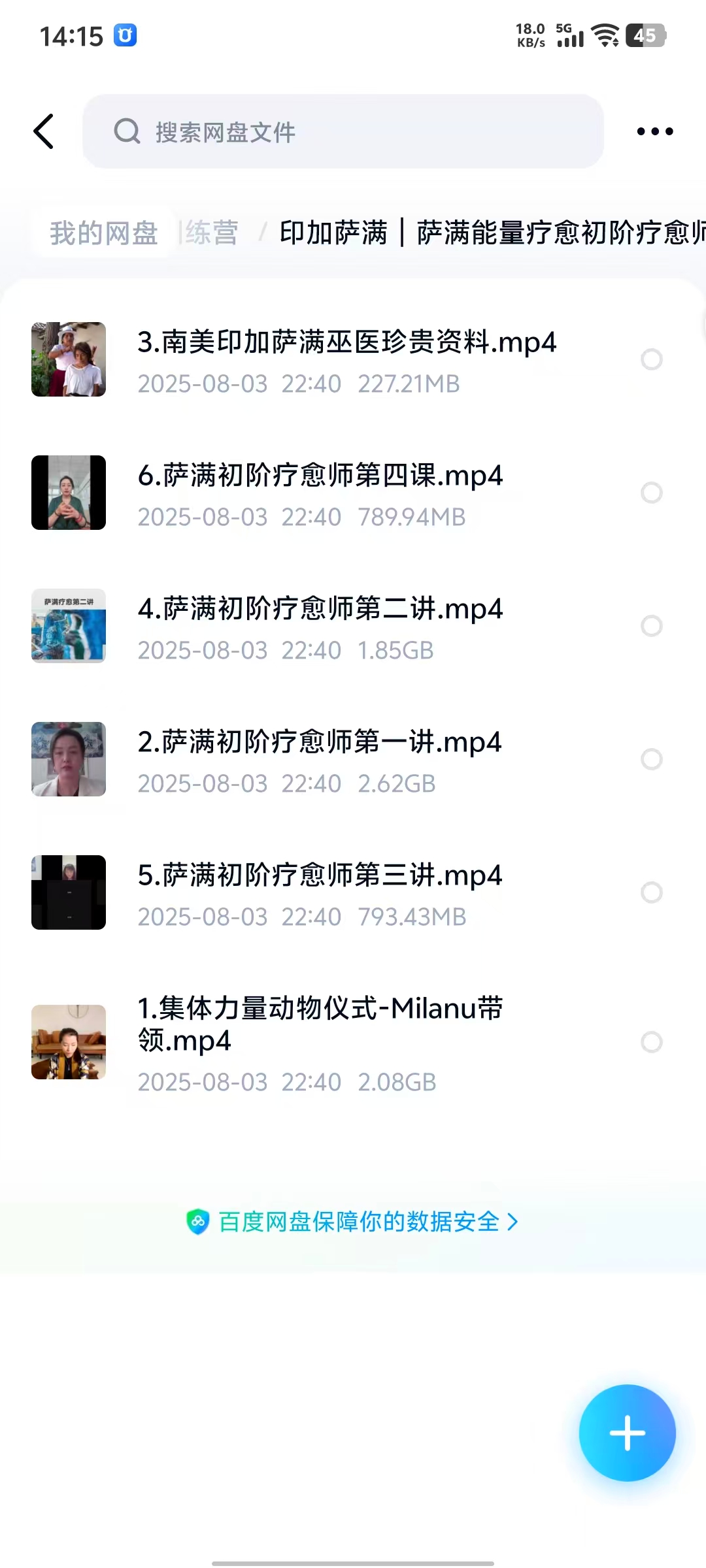Viewport: 706px width, 1568px height.
Task: Open 百度网盘保障你的数据安全 link
Action: click(353, 1221)
